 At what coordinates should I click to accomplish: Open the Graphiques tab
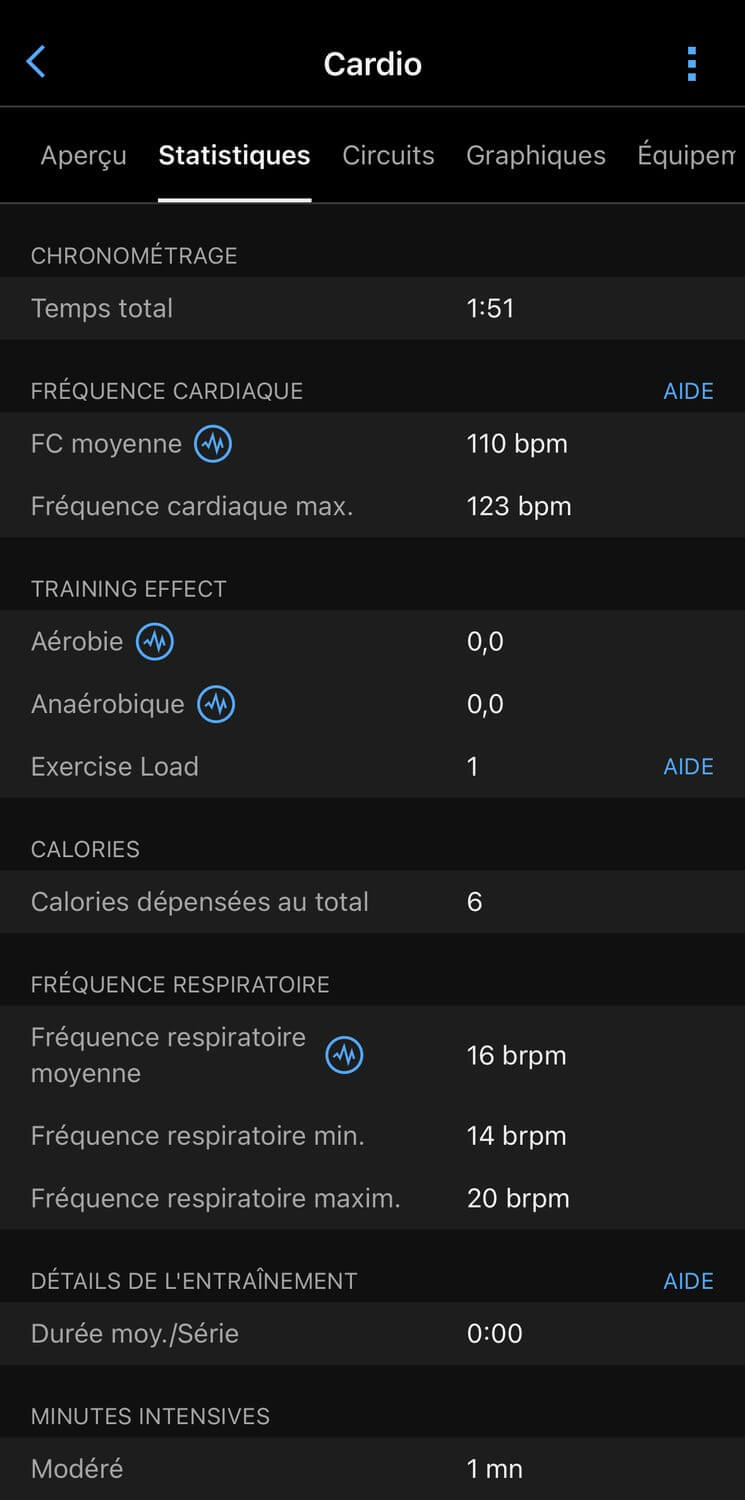536,155
